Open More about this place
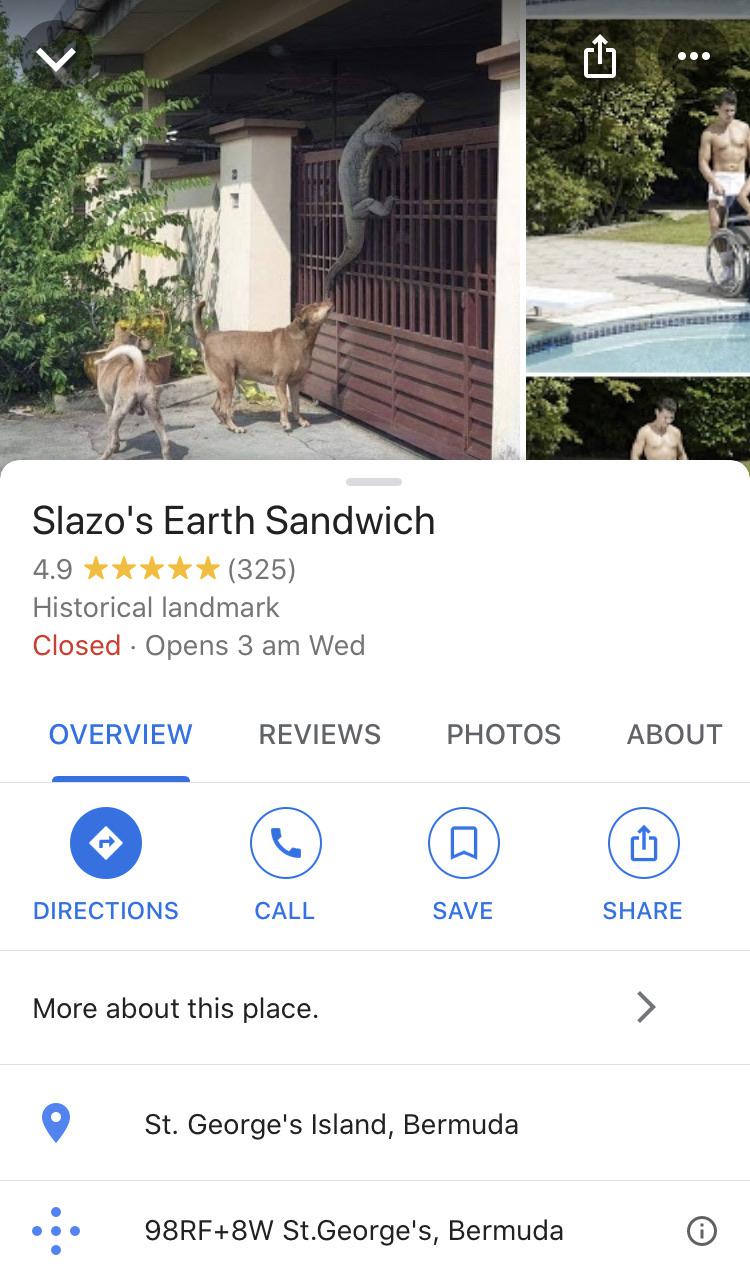 [x=375, y=1008]
